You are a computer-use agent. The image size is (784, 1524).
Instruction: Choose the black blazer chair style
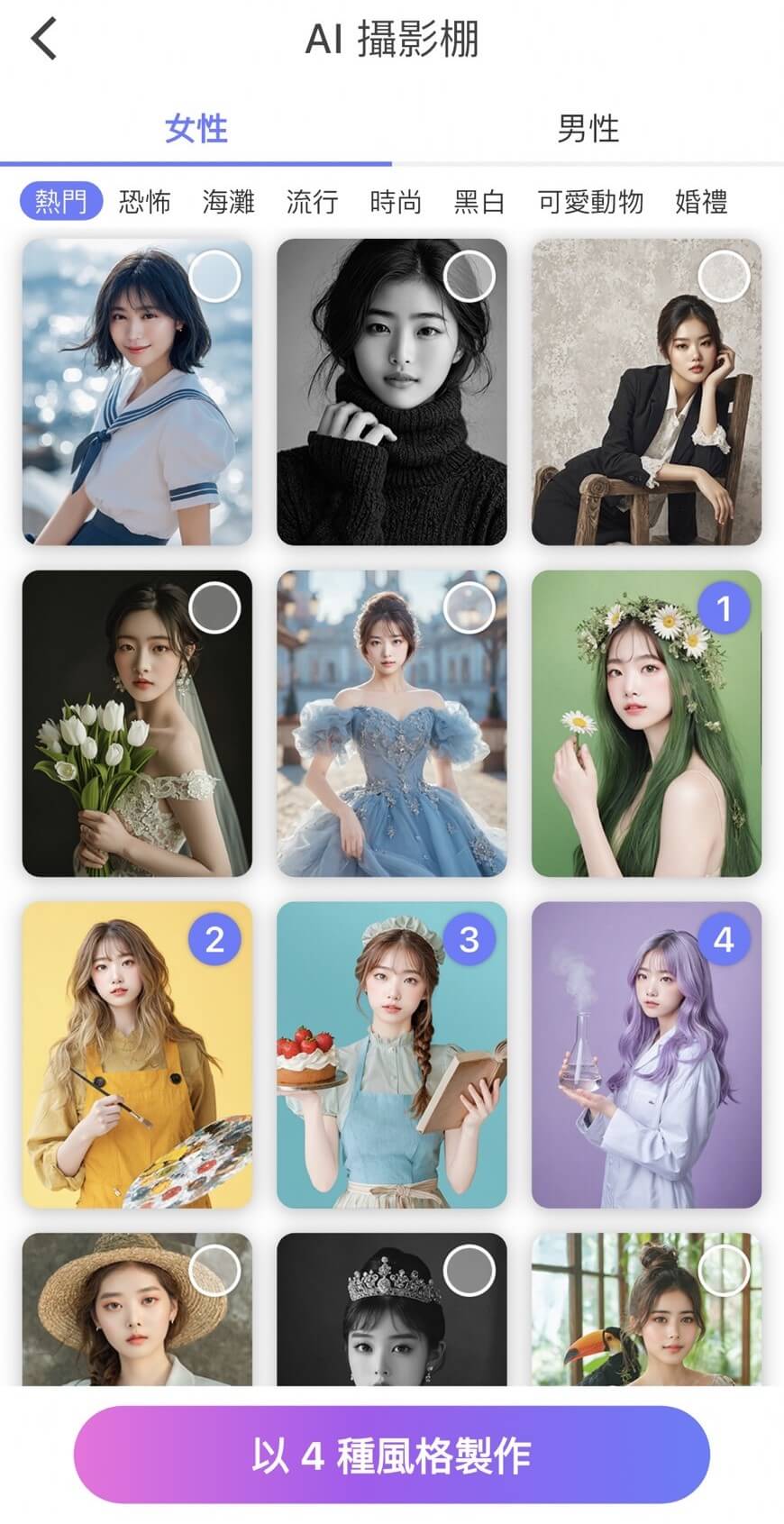pyautogui.click(x=646, y=392)
